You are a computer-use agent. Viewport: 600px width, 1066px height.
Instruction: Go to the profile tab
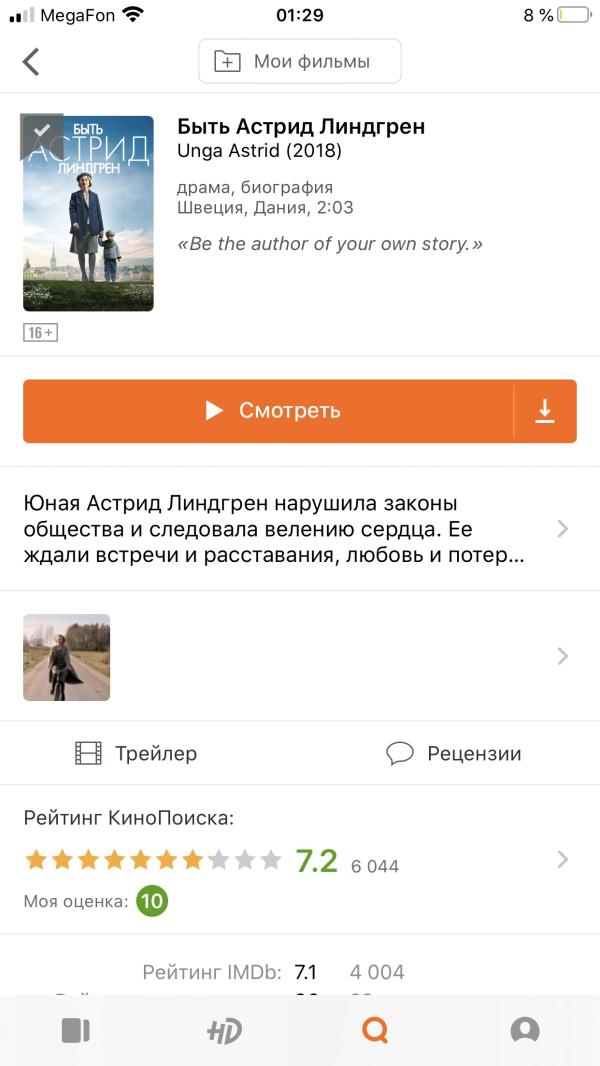pos(524,1030)
